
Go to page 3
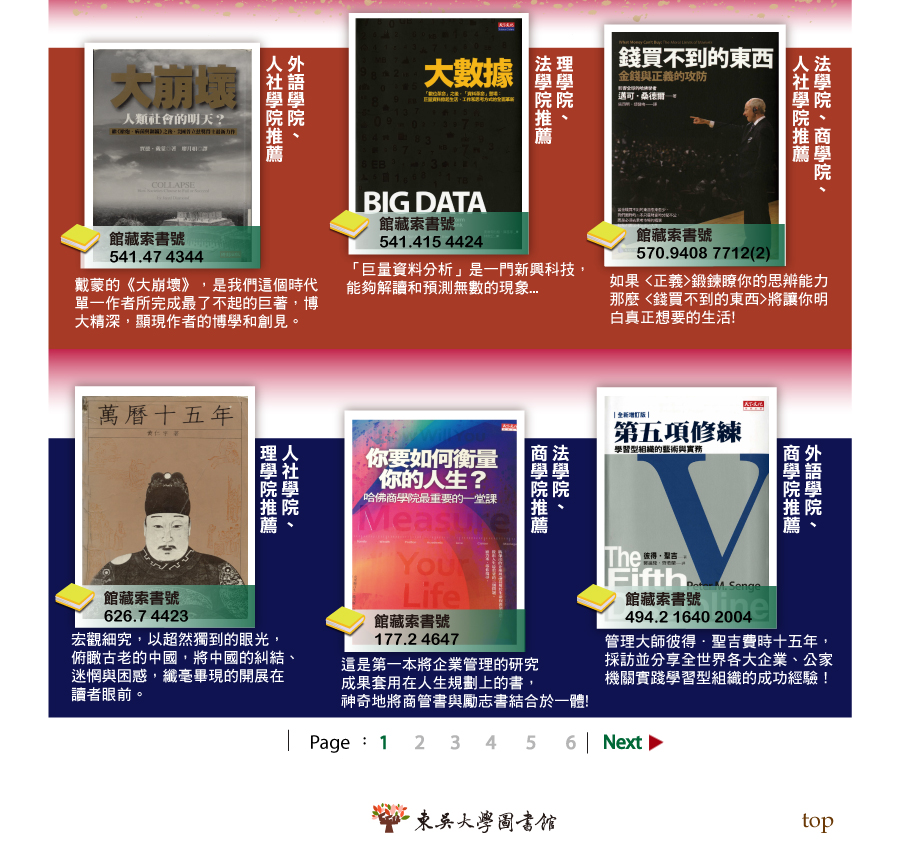pyautogui.click(x=455, y=743)
